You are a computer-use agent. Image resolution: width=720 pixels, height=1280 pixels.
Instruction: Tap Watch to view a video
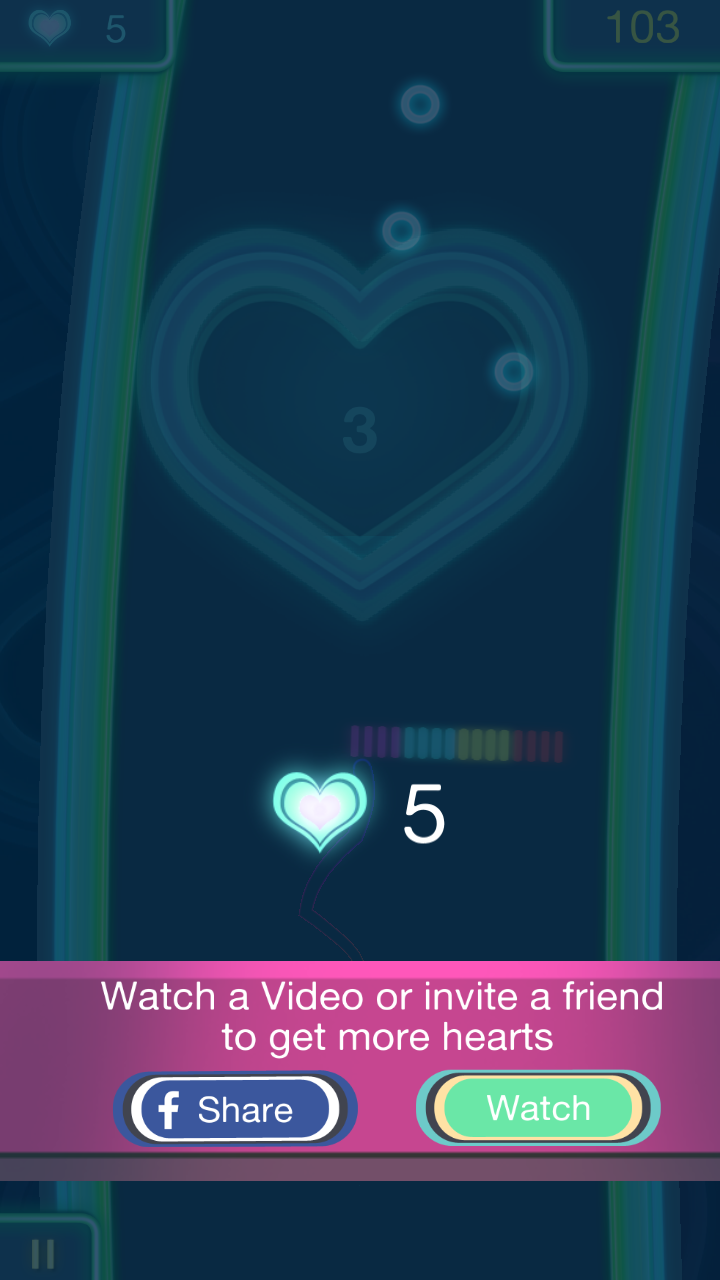[x=538, y=1108]
